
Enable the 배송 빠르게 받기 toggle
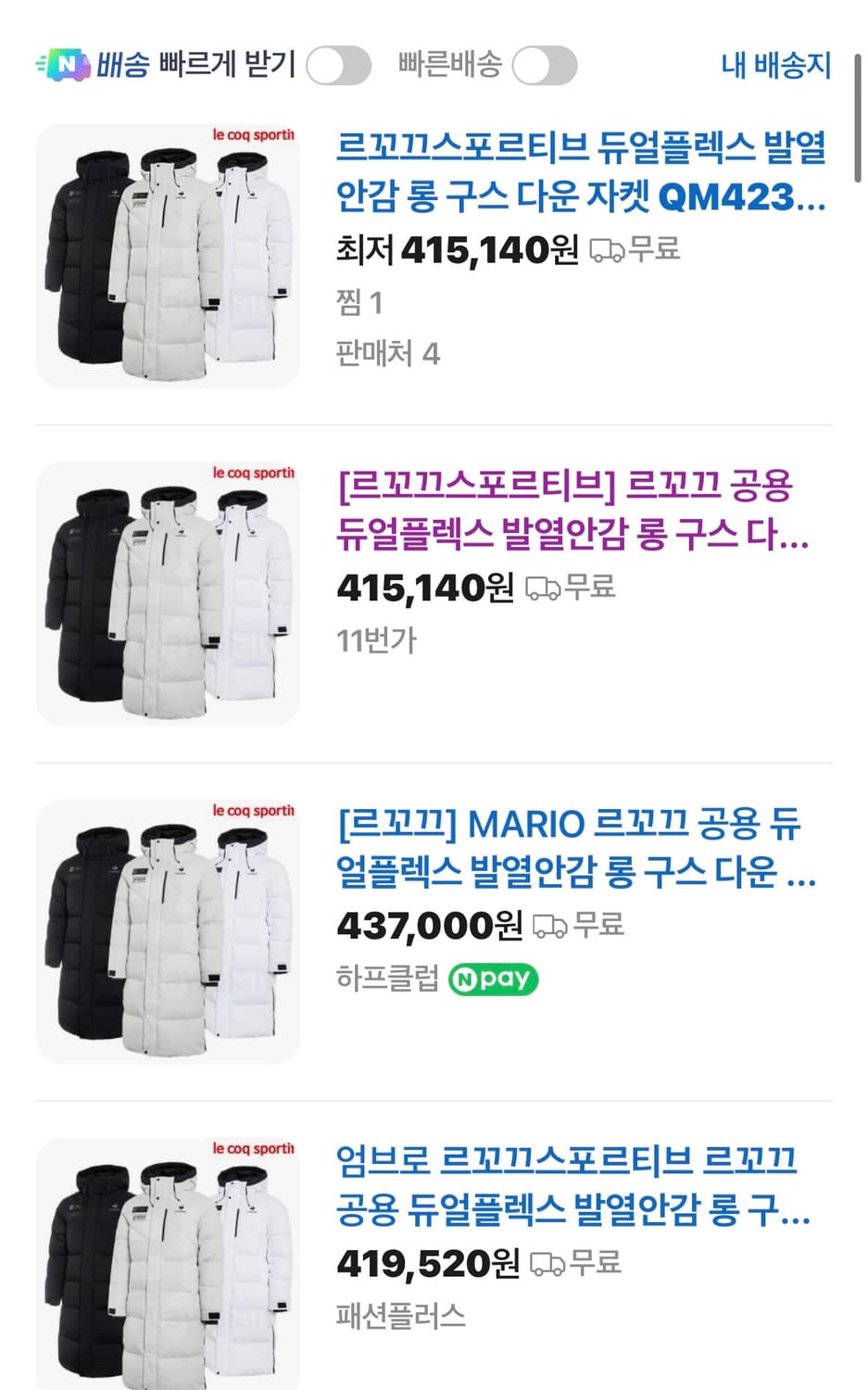(x=339, y=66)
